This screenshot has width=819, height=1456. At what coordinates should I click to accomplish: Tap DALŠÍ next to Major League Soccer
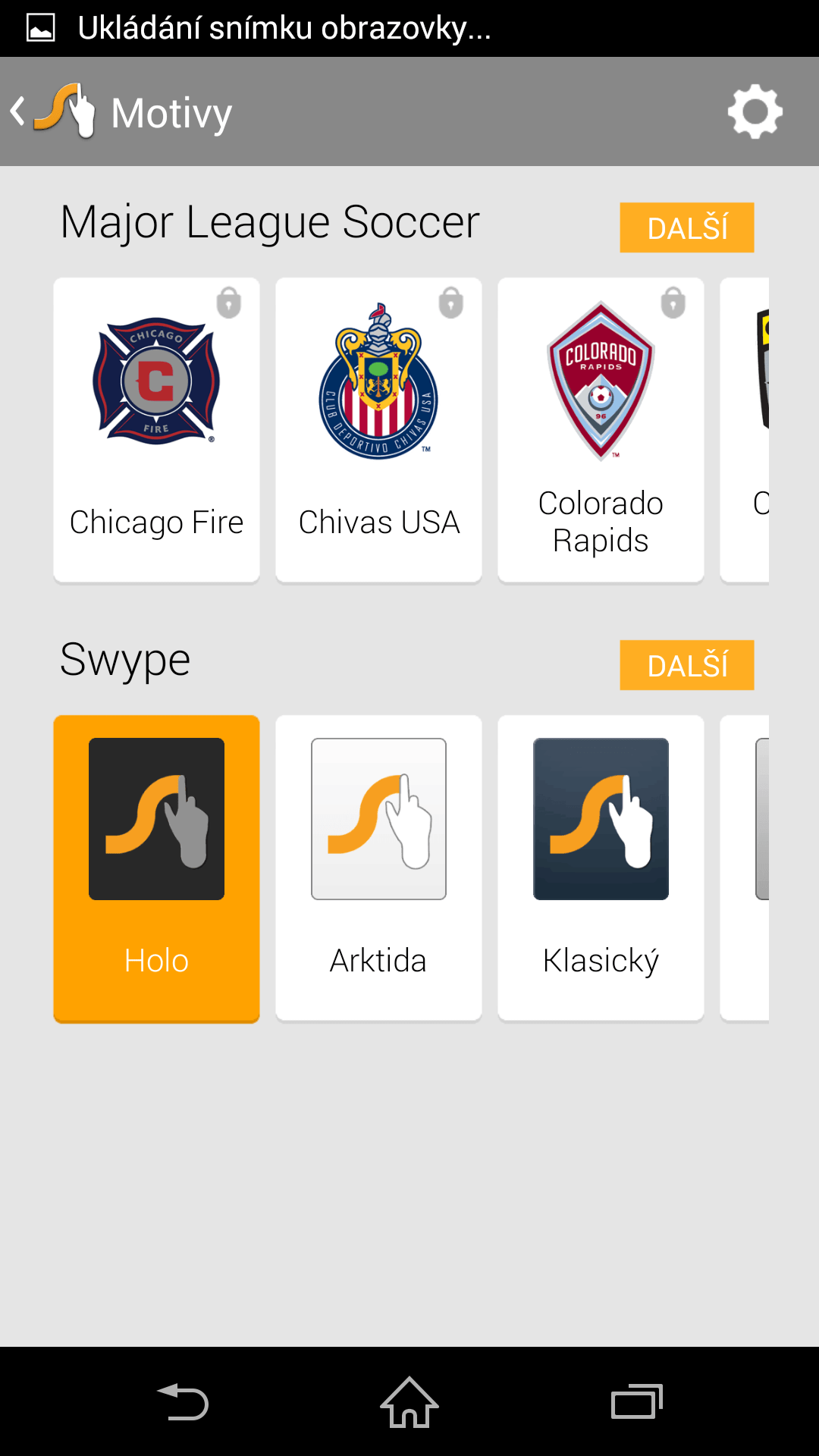687,227
